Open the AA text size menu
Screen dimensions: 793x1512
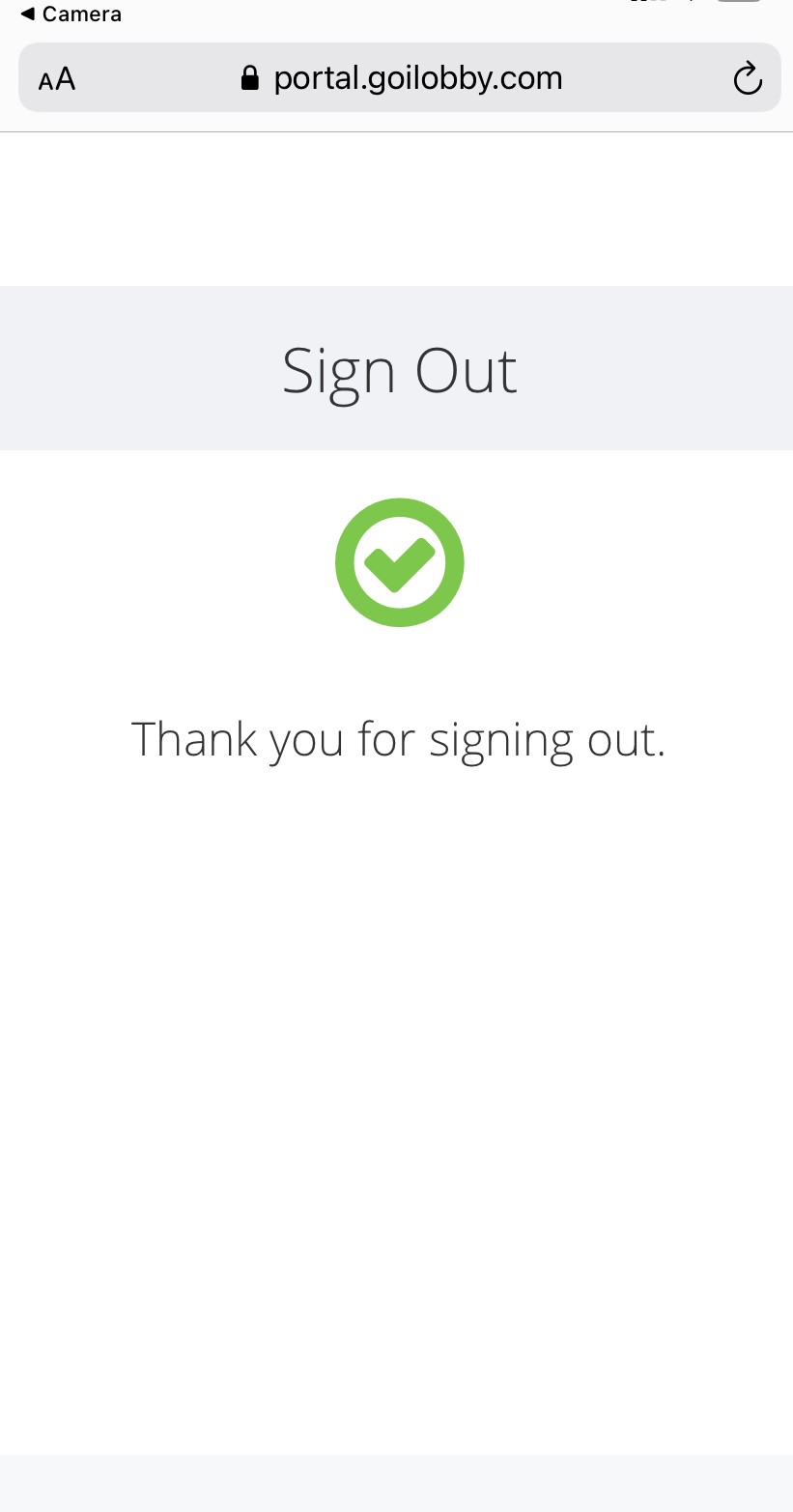(x=57, y=79)
